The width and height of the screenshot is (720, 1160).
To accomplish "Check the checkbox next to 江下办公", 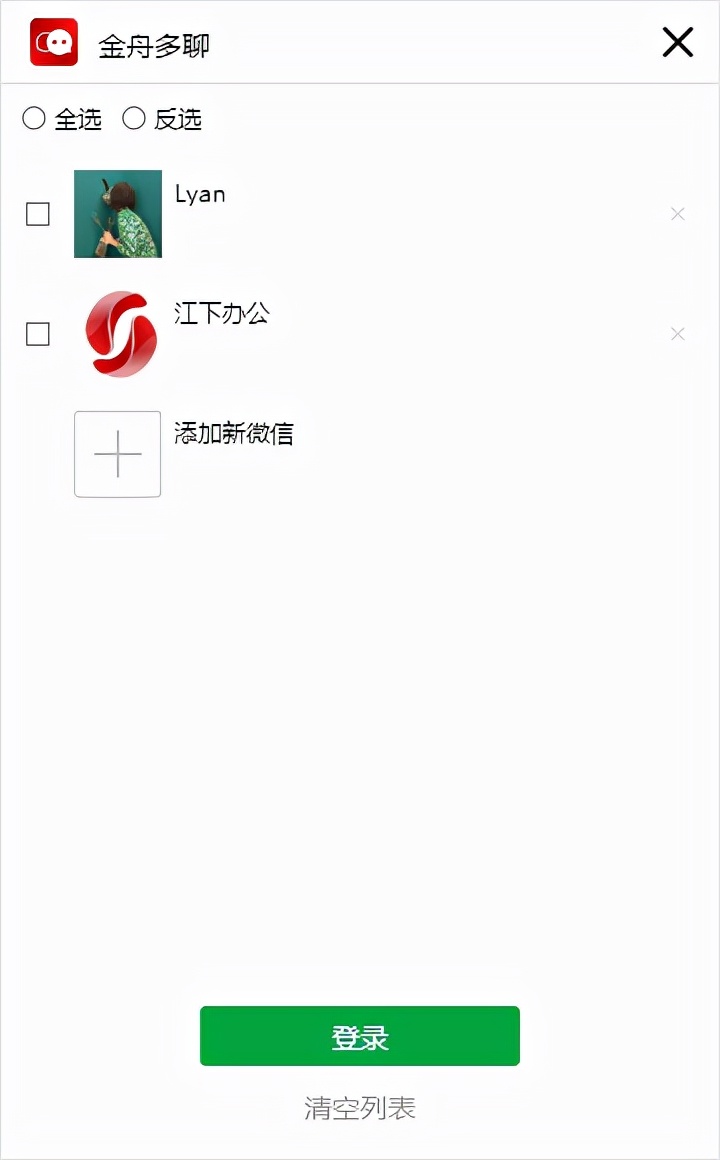I will (x=37, y=334).
